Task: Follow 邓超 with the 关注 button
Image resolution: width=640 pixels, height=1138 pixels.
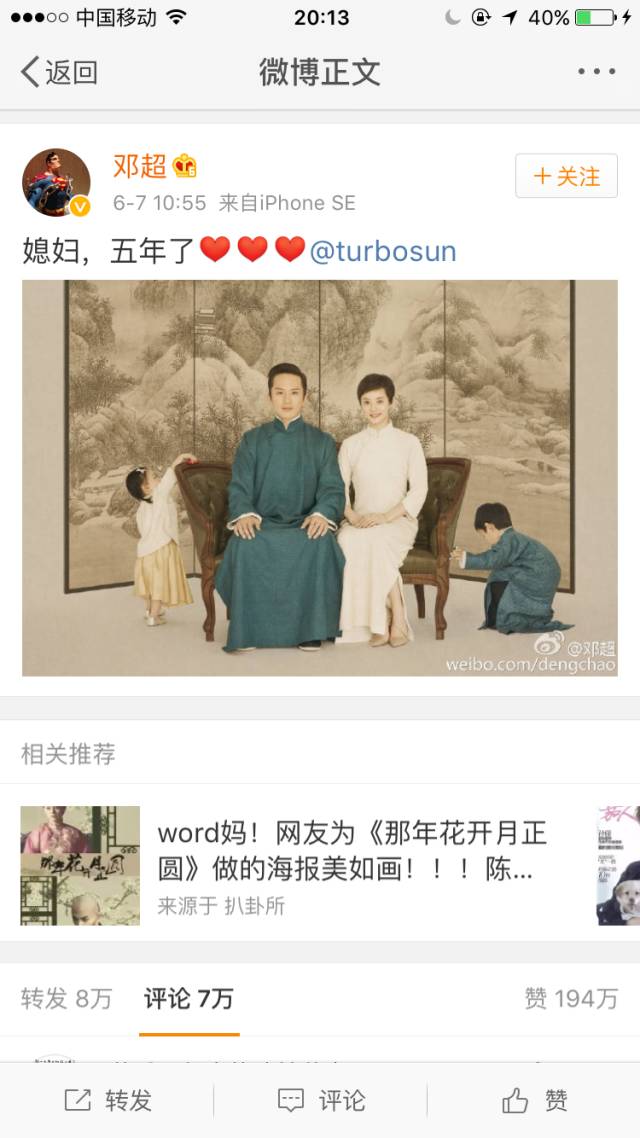Action: click(x=566, y=176)
